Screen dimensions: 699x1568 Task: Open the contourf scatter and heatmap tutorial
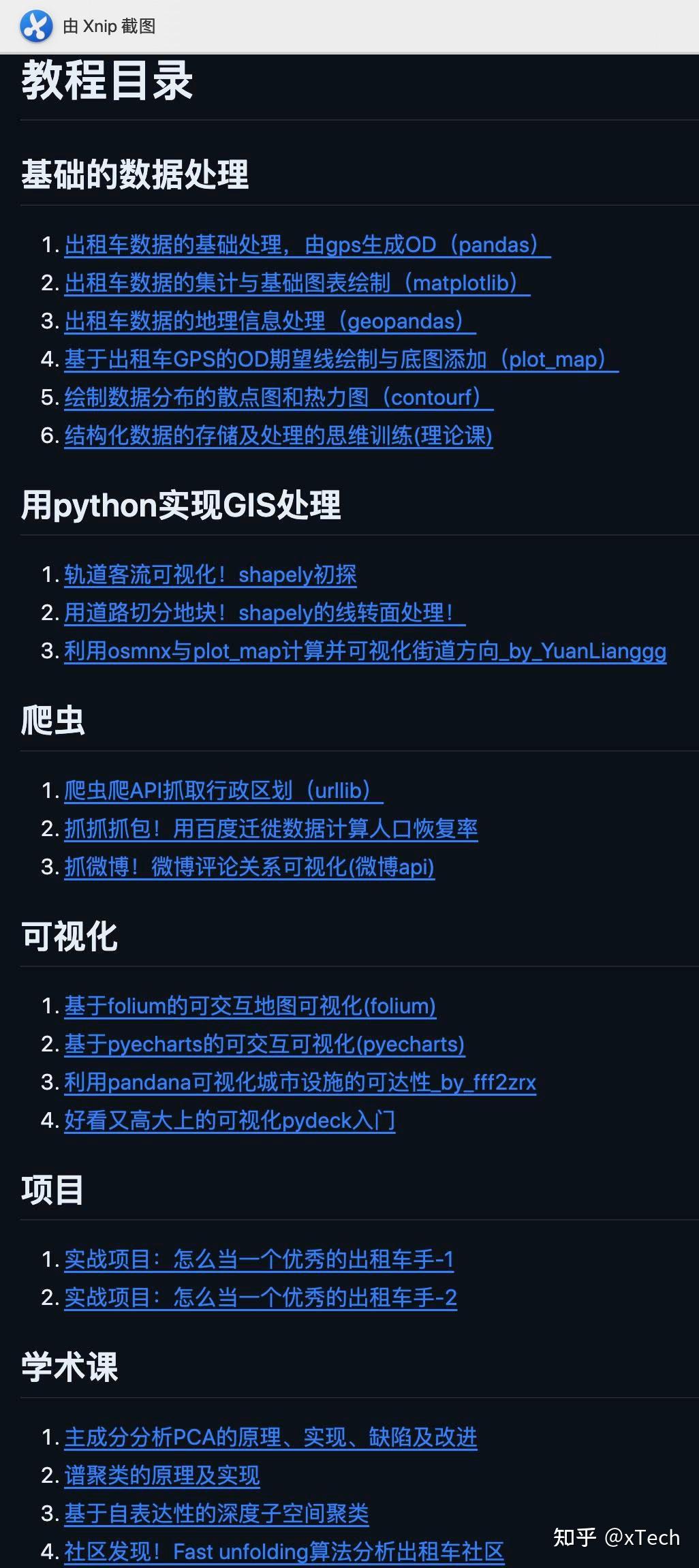[x=278, y=397]
